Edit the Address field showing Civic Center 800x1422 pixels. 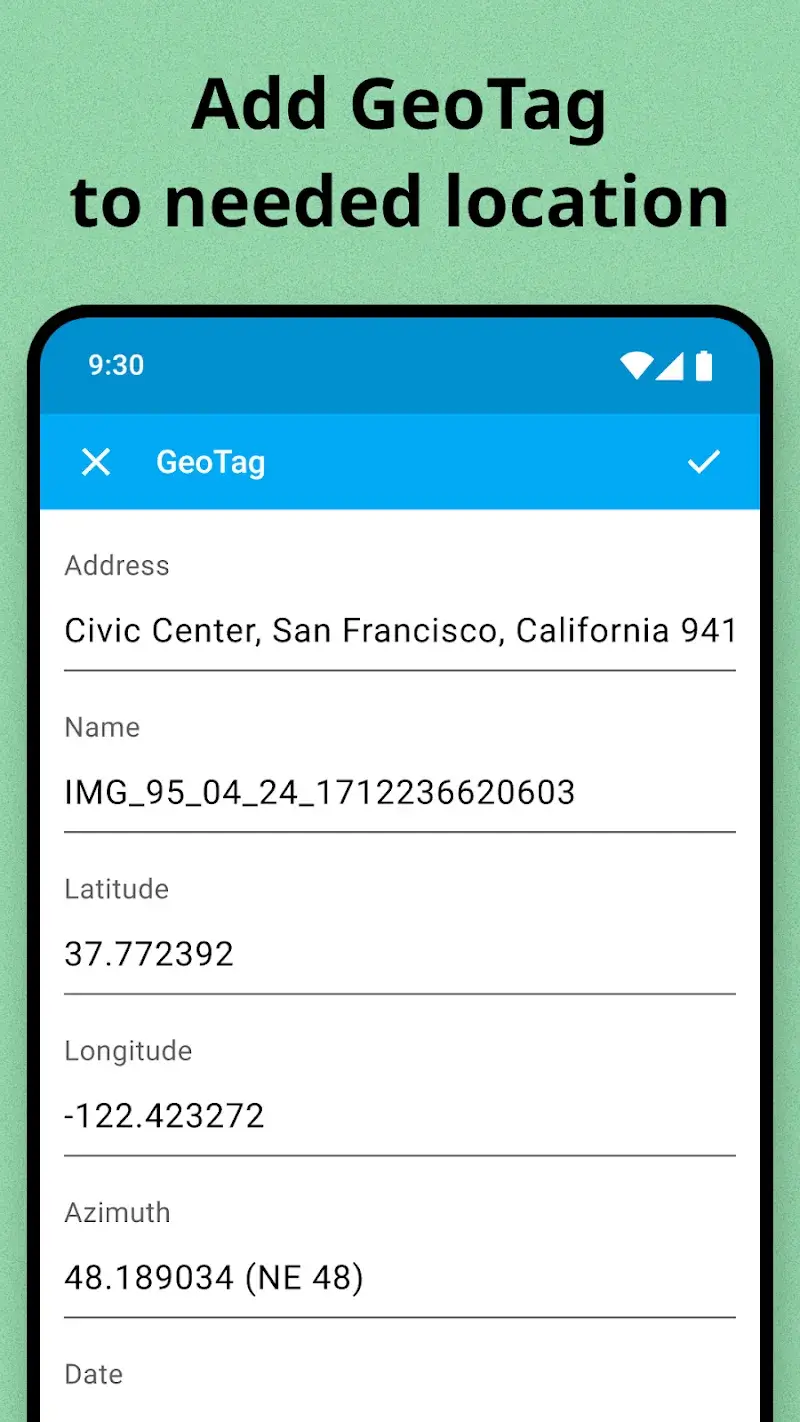point(400,630)
